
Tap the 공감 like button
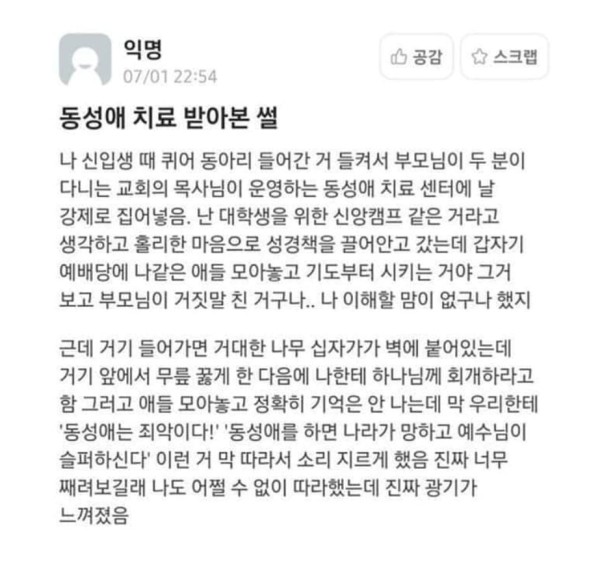pos(416,57)
